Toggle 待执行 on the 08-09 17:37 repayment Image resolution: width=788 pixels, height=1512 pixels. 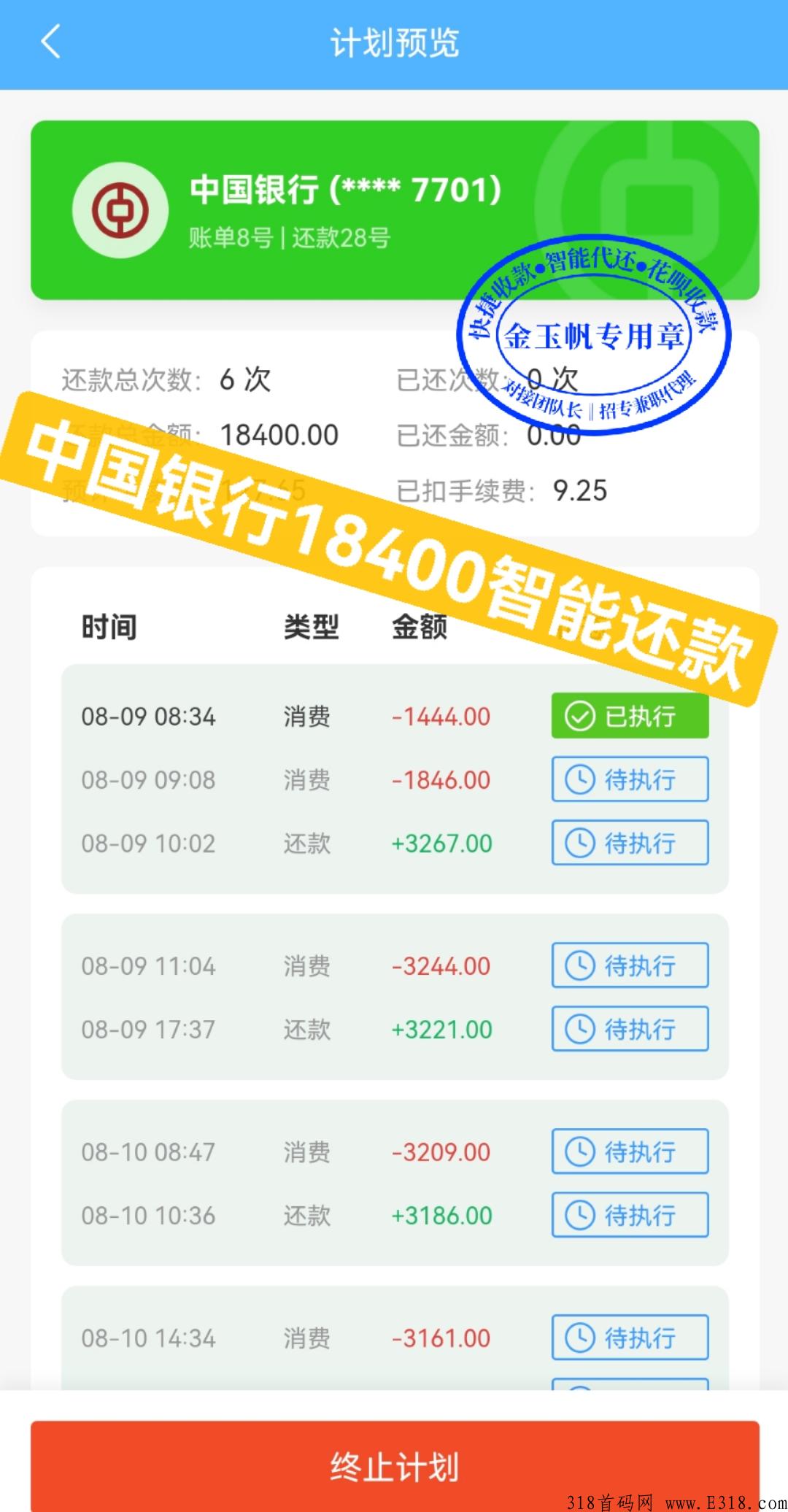(629, 1029)
